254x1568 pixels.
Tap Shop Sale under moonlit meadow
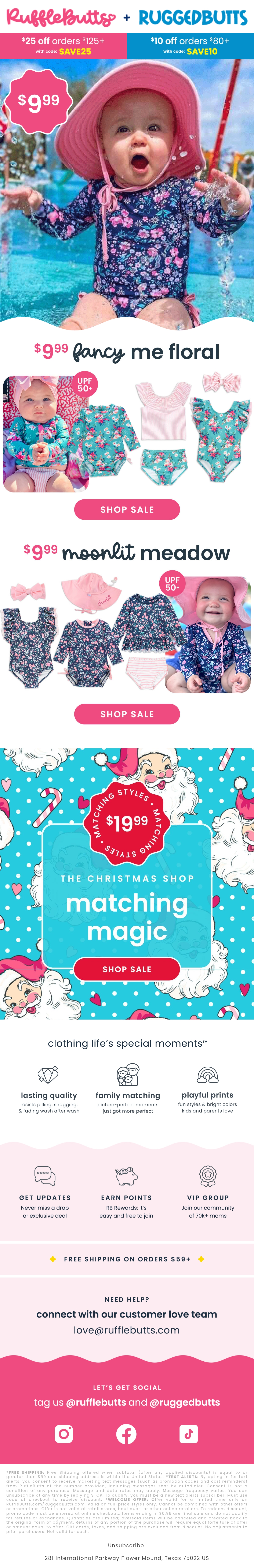point(127,714)
